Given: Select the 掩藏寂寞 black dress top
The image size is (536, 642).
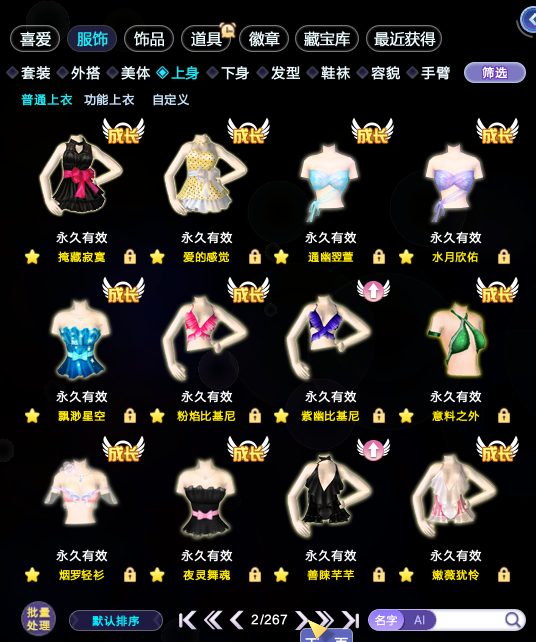Looking at the screenshot, I should pos(81,176).
